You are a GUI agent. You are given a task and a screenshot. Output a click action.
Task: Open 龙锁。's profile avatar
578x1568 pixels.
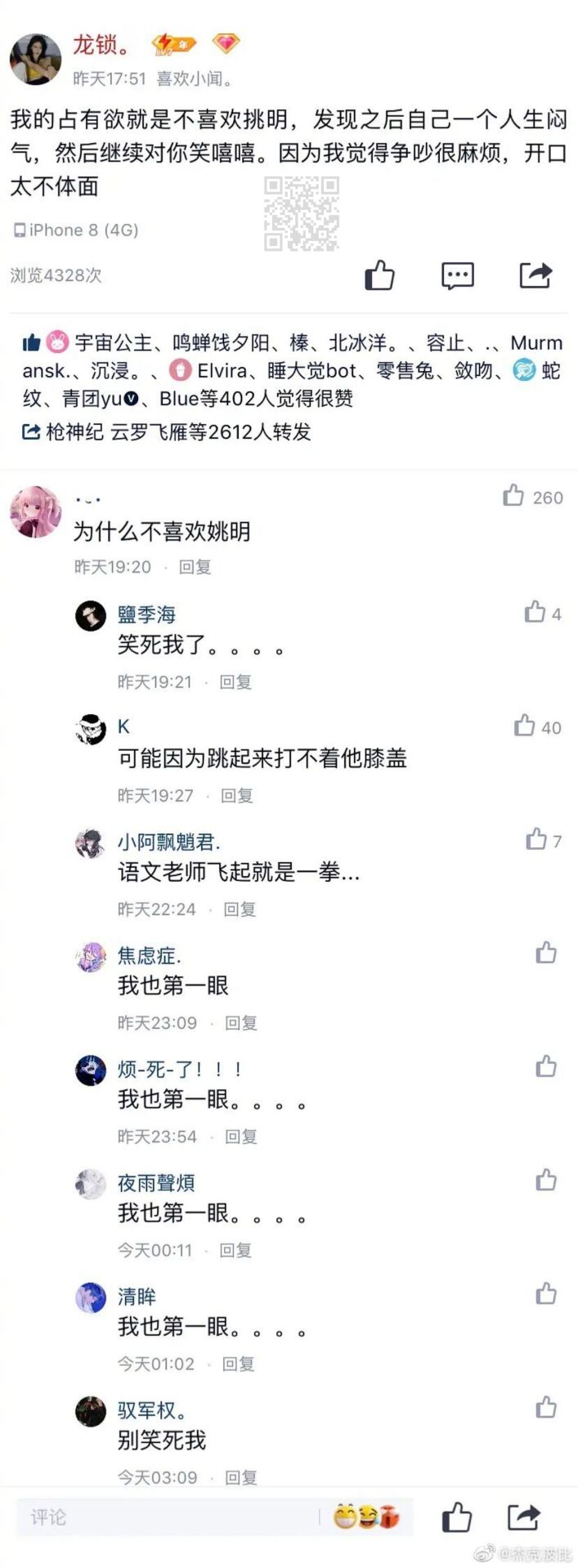35,60
